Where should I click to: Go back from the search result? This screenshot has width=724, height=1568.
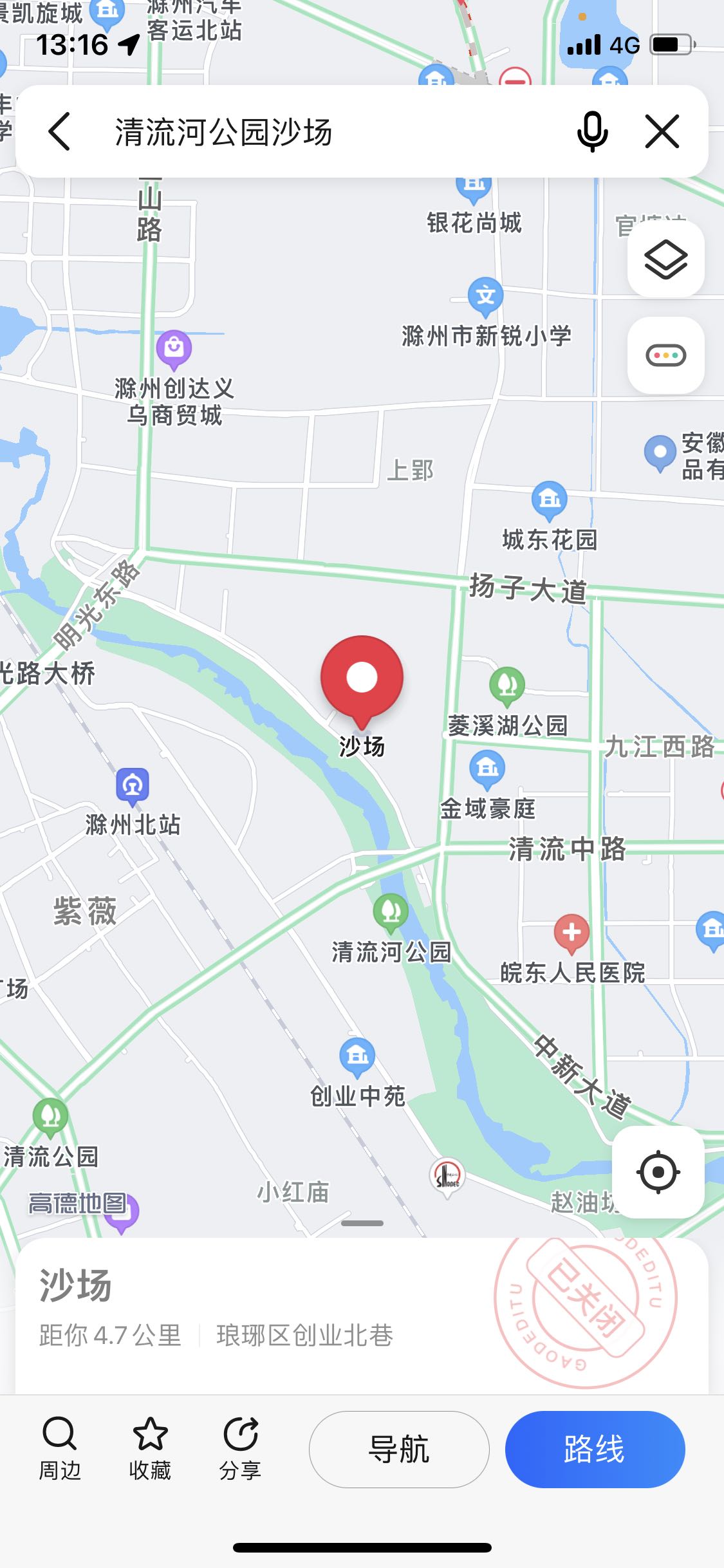coord(59,132)
